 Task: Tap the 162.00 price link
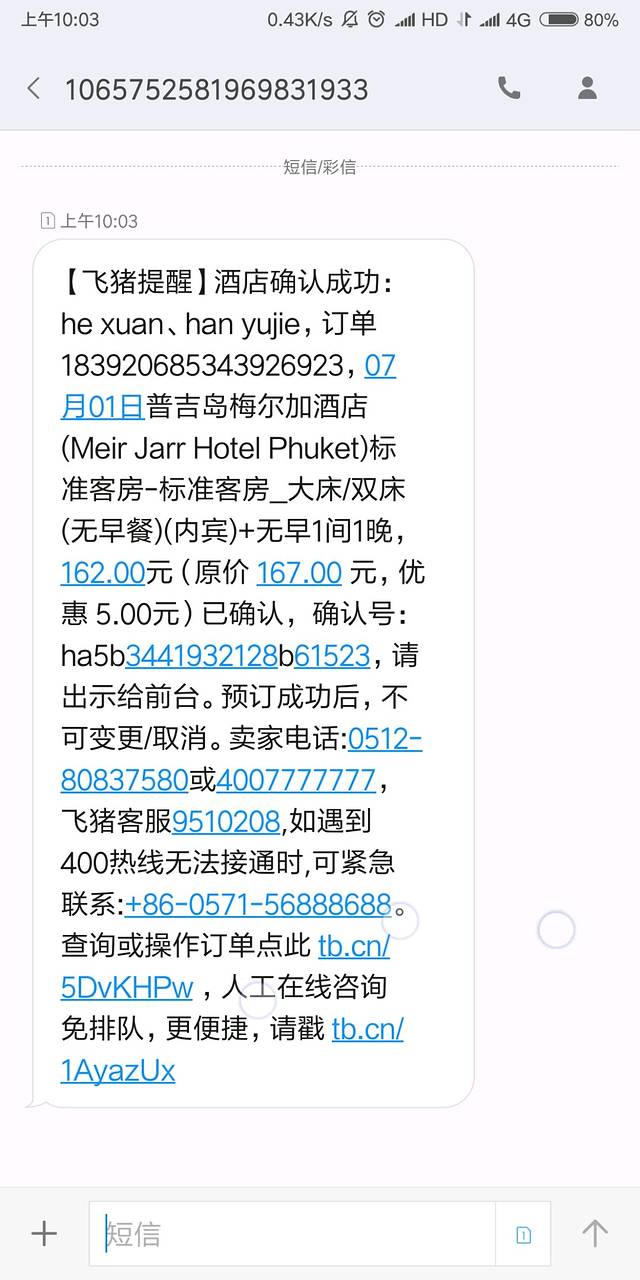[x=103, y=572]
